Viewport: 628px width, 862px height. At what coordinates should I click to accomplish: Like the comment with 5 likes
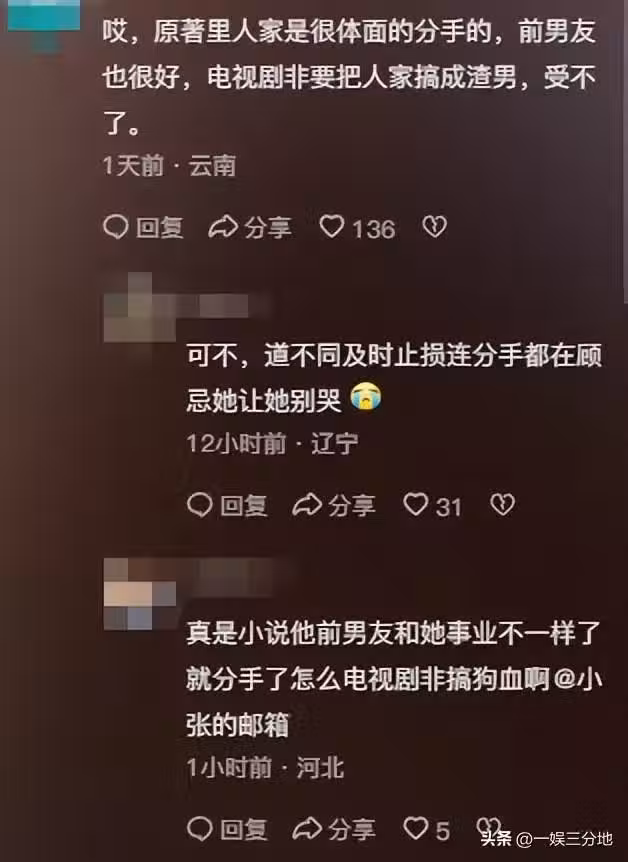[x=416, y=828]
